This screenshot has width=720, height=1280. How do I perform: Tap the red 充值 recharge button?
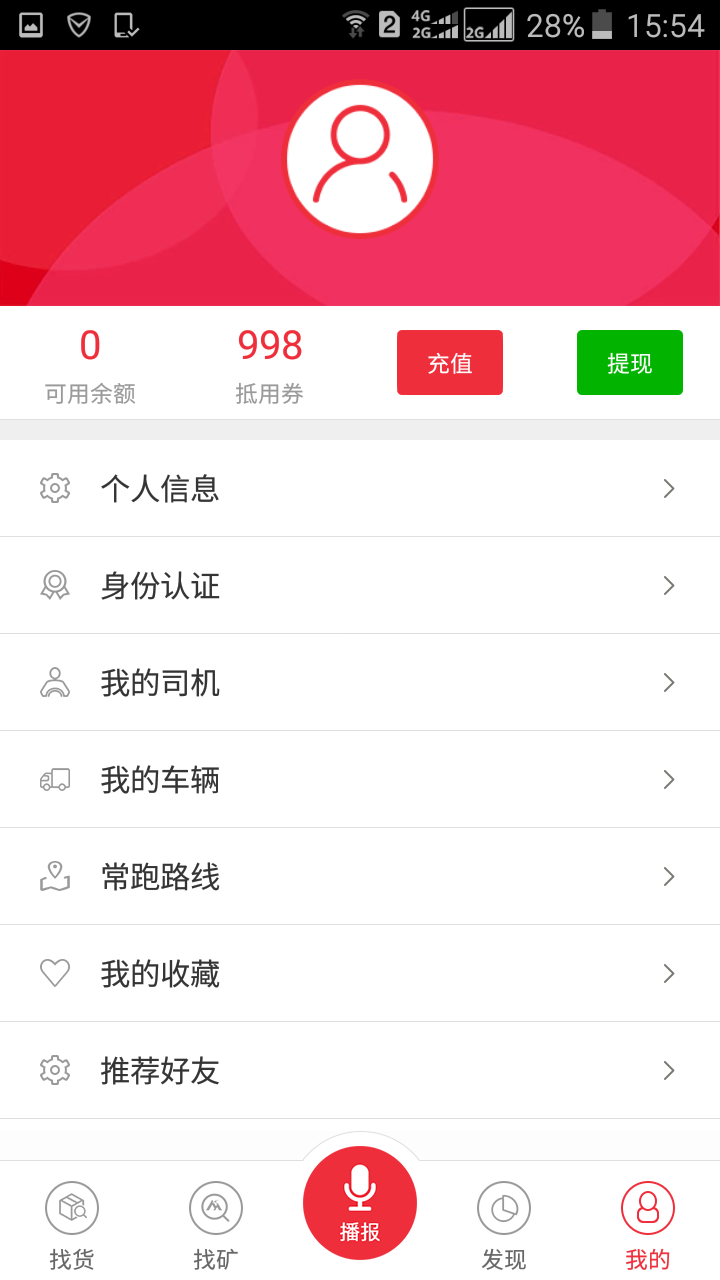point(450,362)
